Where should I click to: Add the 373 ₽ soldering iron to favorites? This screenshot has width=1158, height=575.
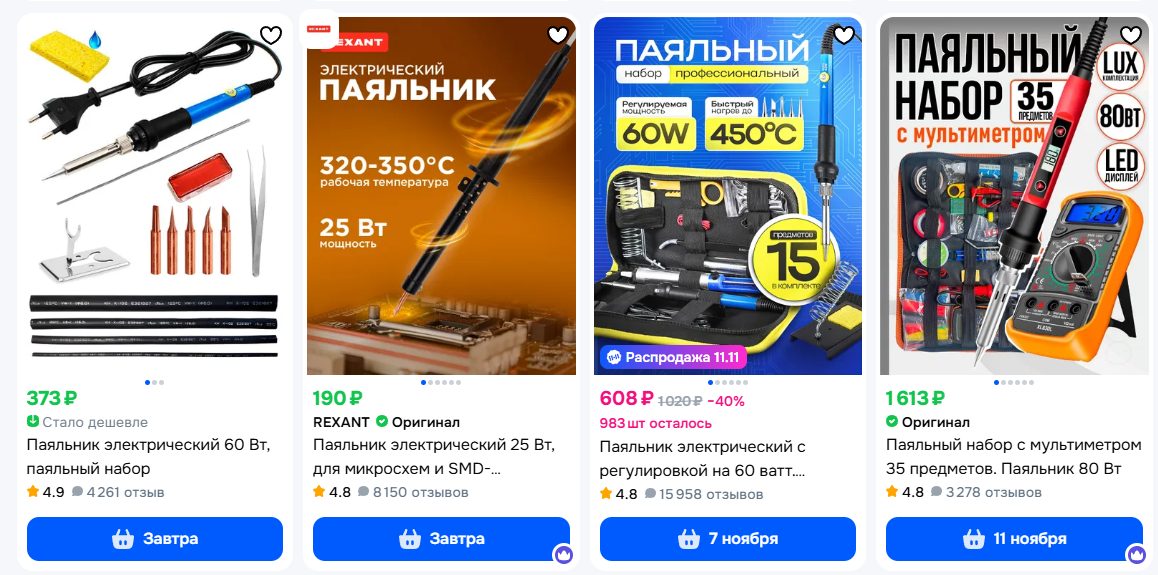(271, 35)
